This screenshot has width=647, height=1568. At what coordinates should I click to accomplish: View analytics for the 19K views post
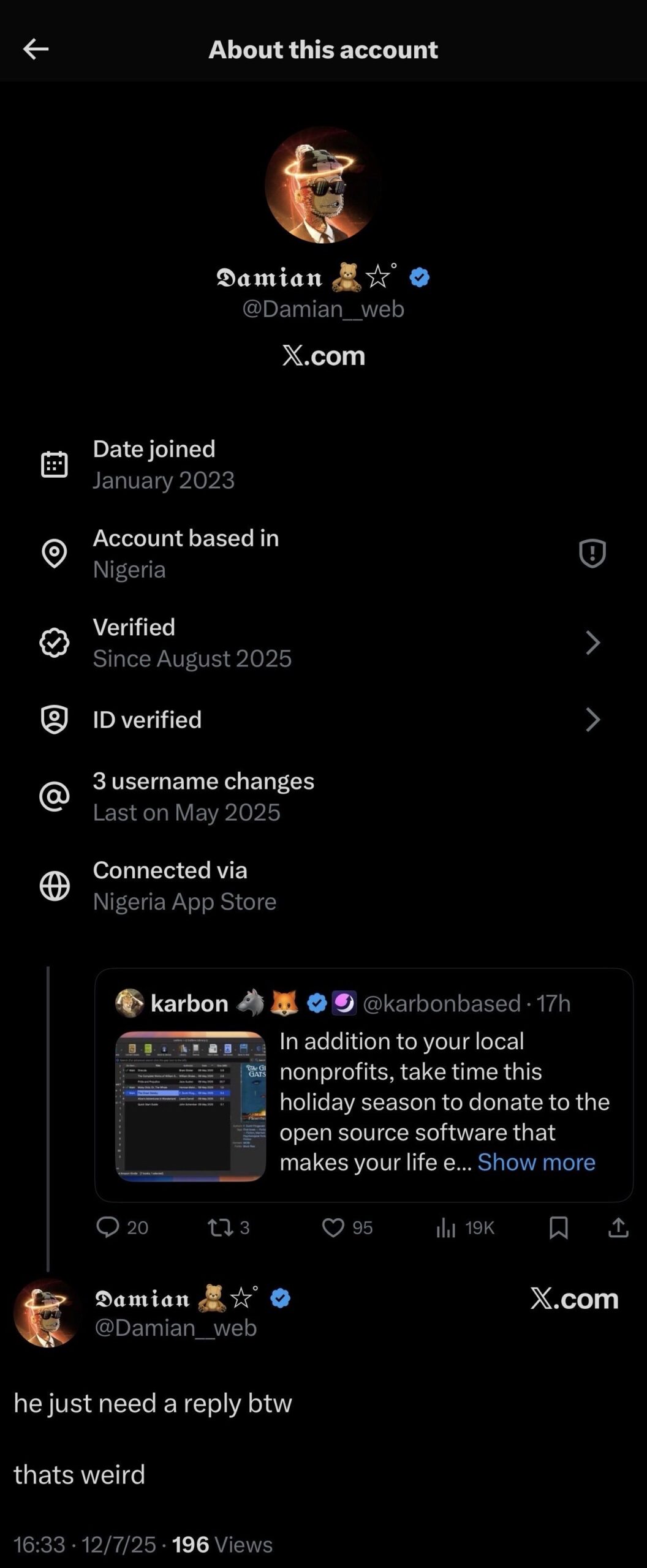click(447, 1227)
